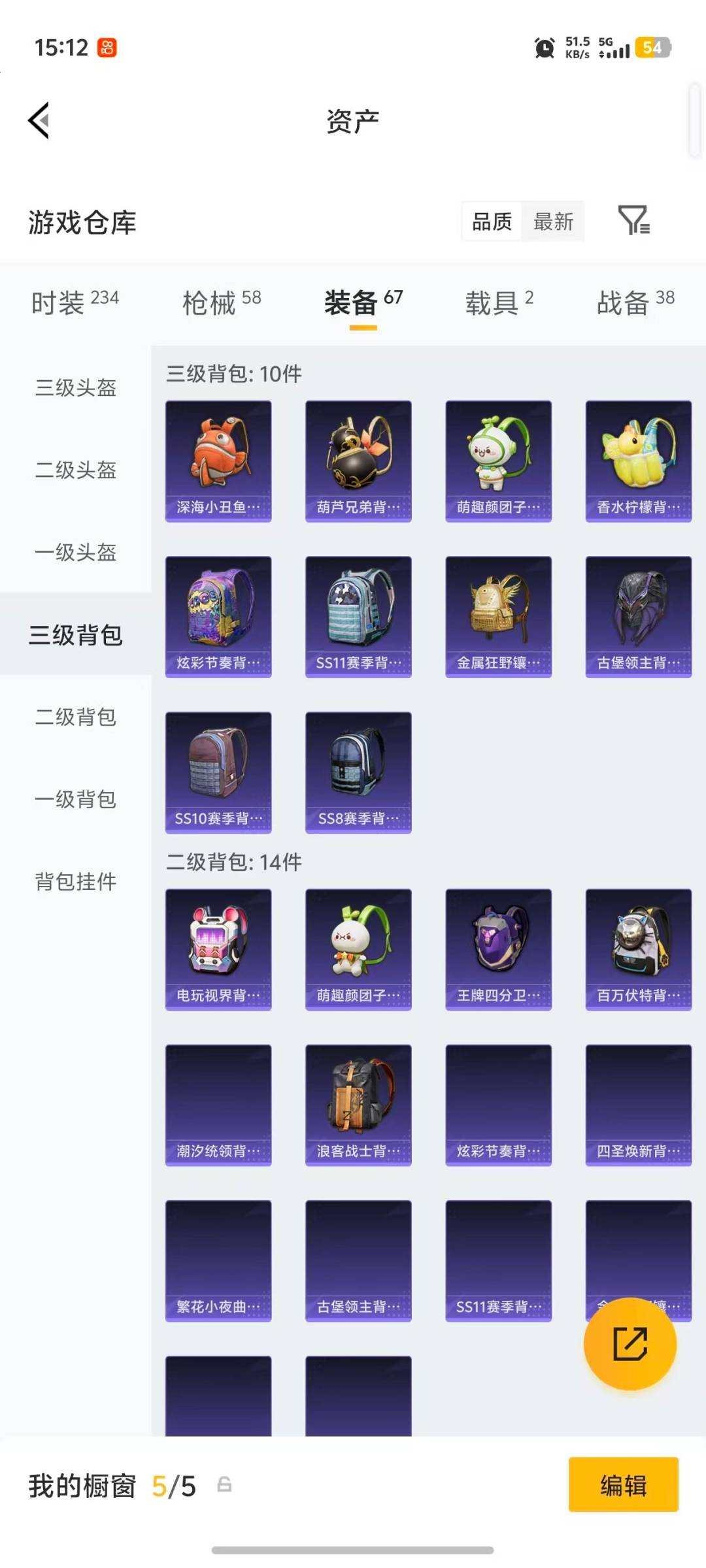The height and width of the screenshot is (1568, 706).
Task: Select the 香水柠檬背 backpack item
Action: coord(638,459)
